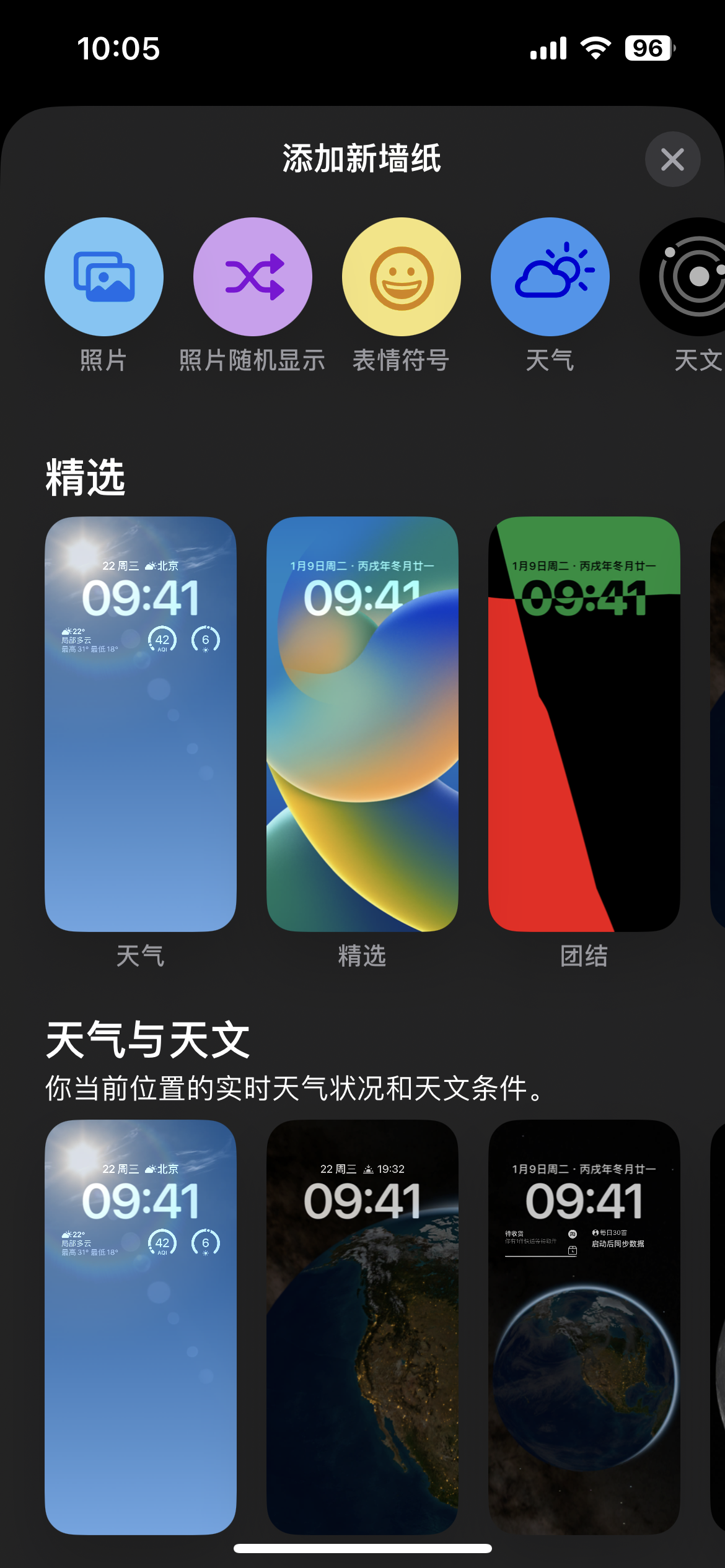The width and height of the screenshot is (725, 1568).
Task: Tap the 天气 circle icon at top
Action: click(x=550, y=277)
